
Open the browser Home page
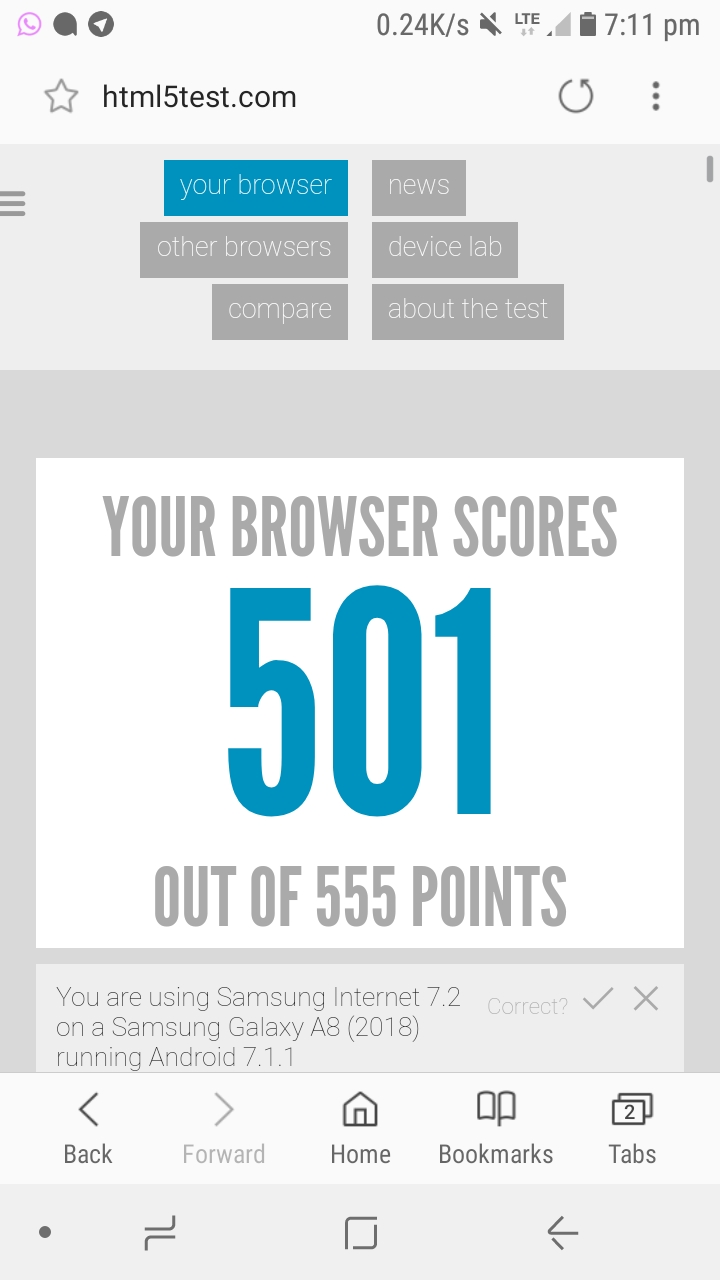coord(360,1129)
